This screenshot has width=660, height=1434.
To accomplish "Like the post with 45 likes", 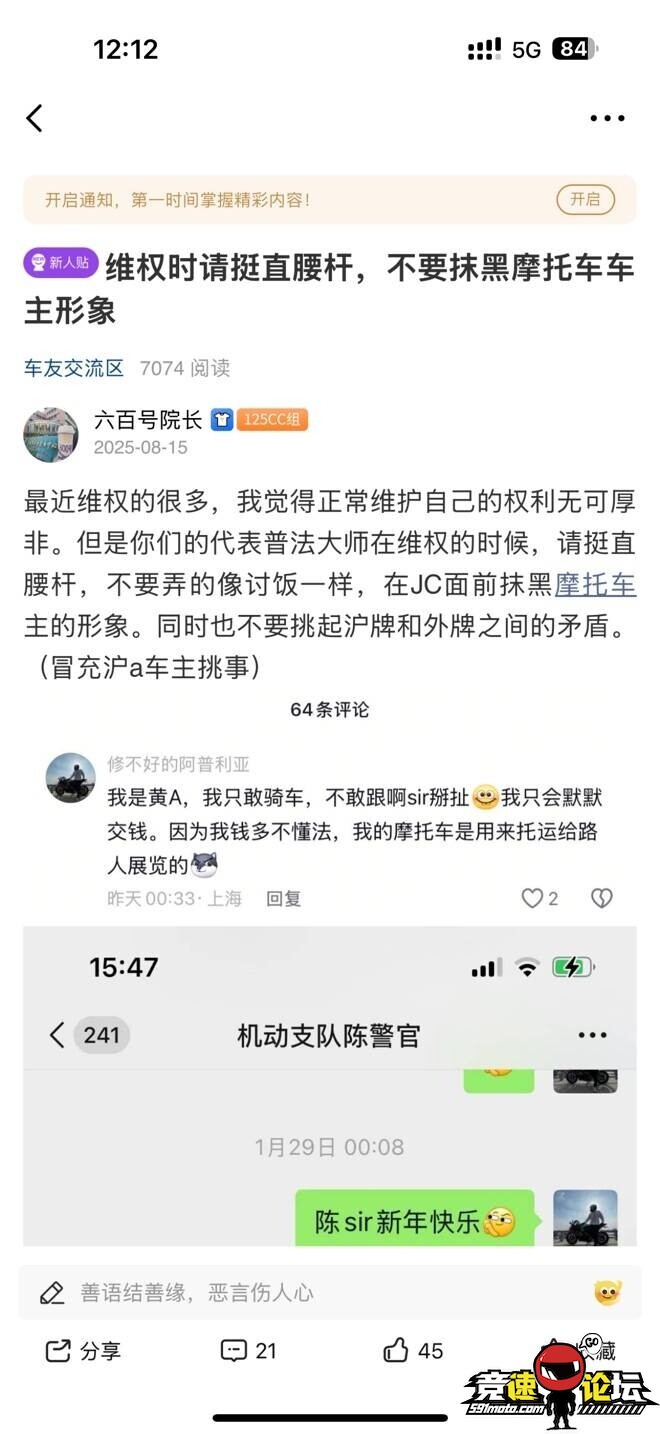I will [x=413, y=1351].
